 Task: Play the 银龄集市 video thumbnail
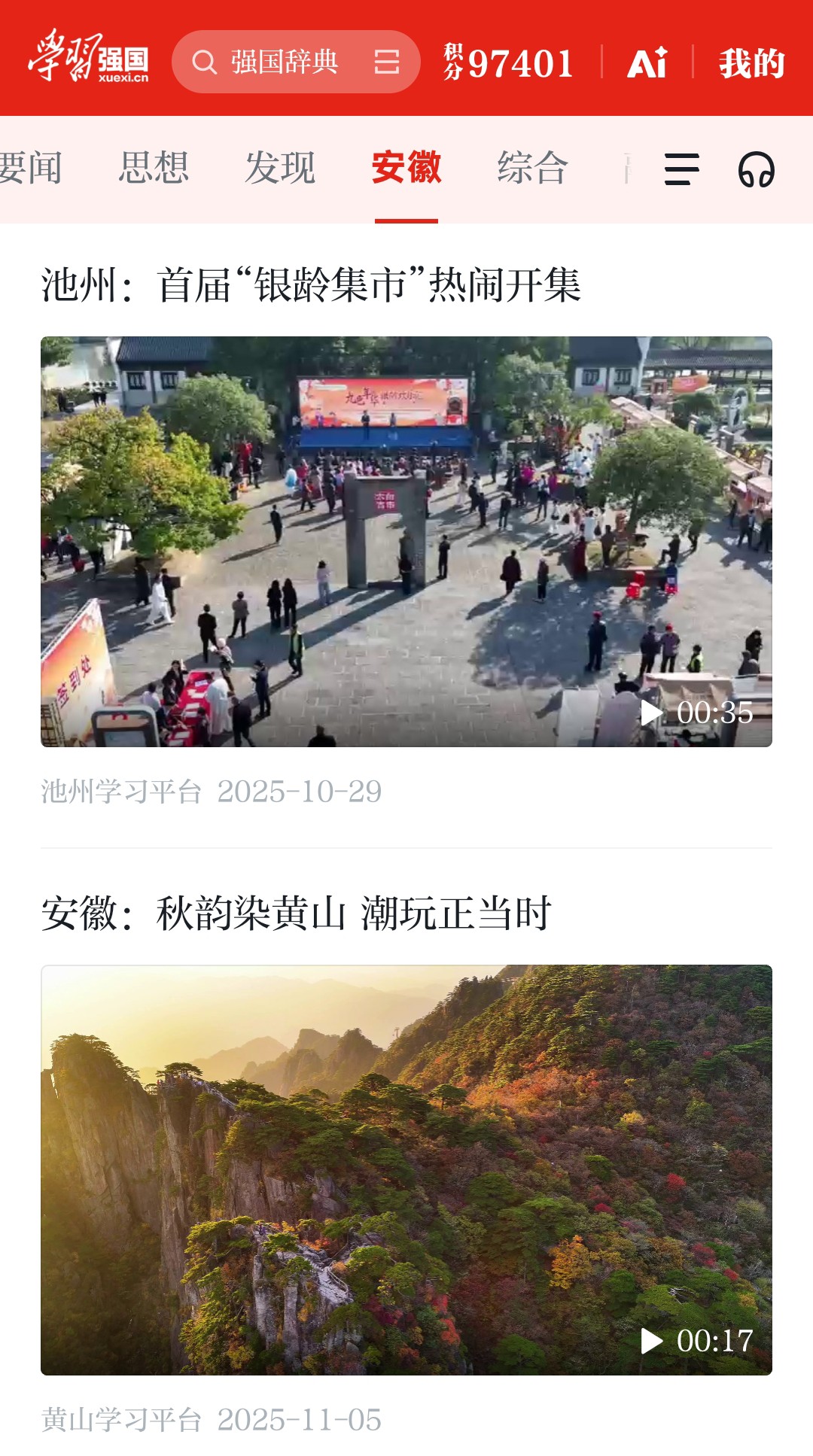(406, 541)
